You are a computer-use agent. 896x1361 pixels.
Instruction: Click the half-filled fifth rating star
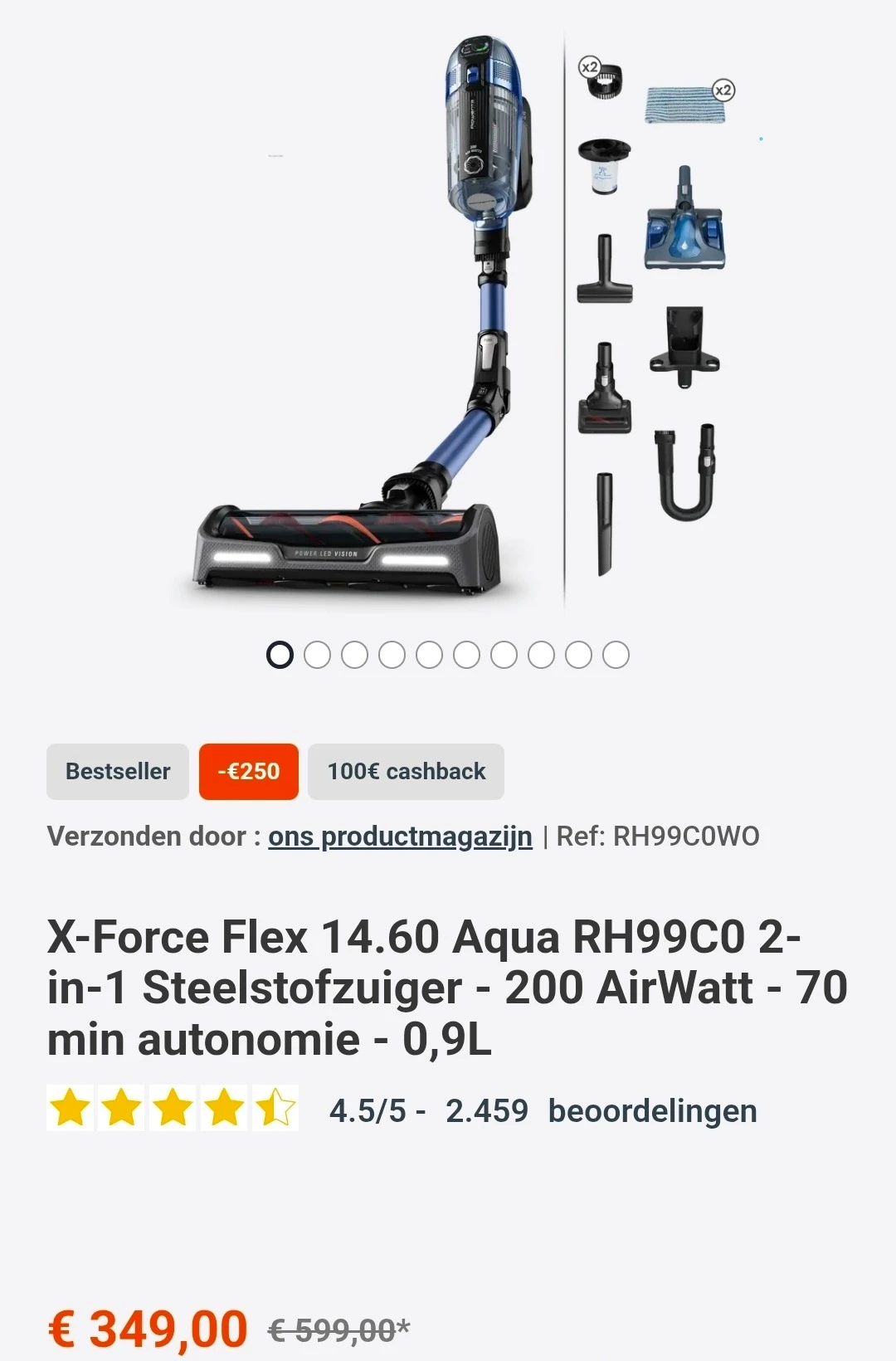278,1107
